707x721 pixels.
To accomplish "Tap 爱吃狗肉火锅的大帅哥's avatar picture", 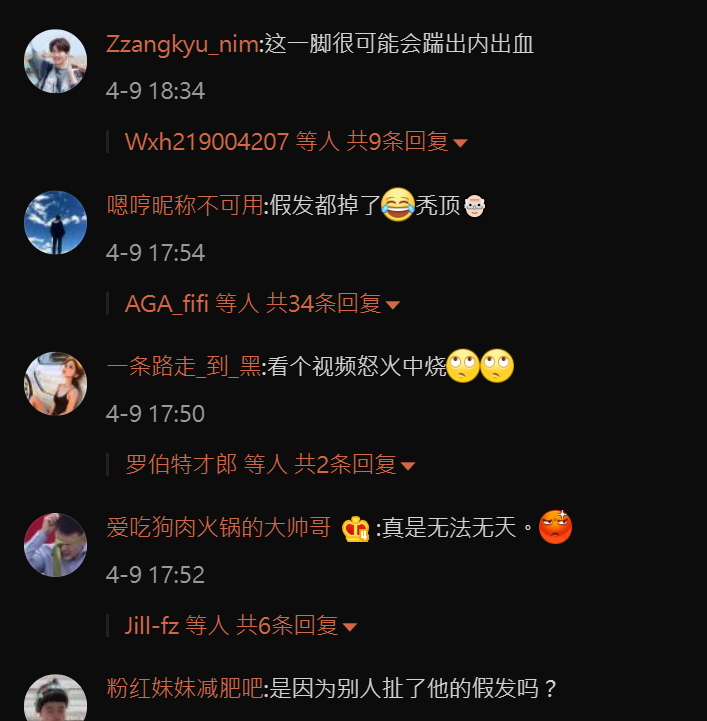I will [x=55, y=544].
